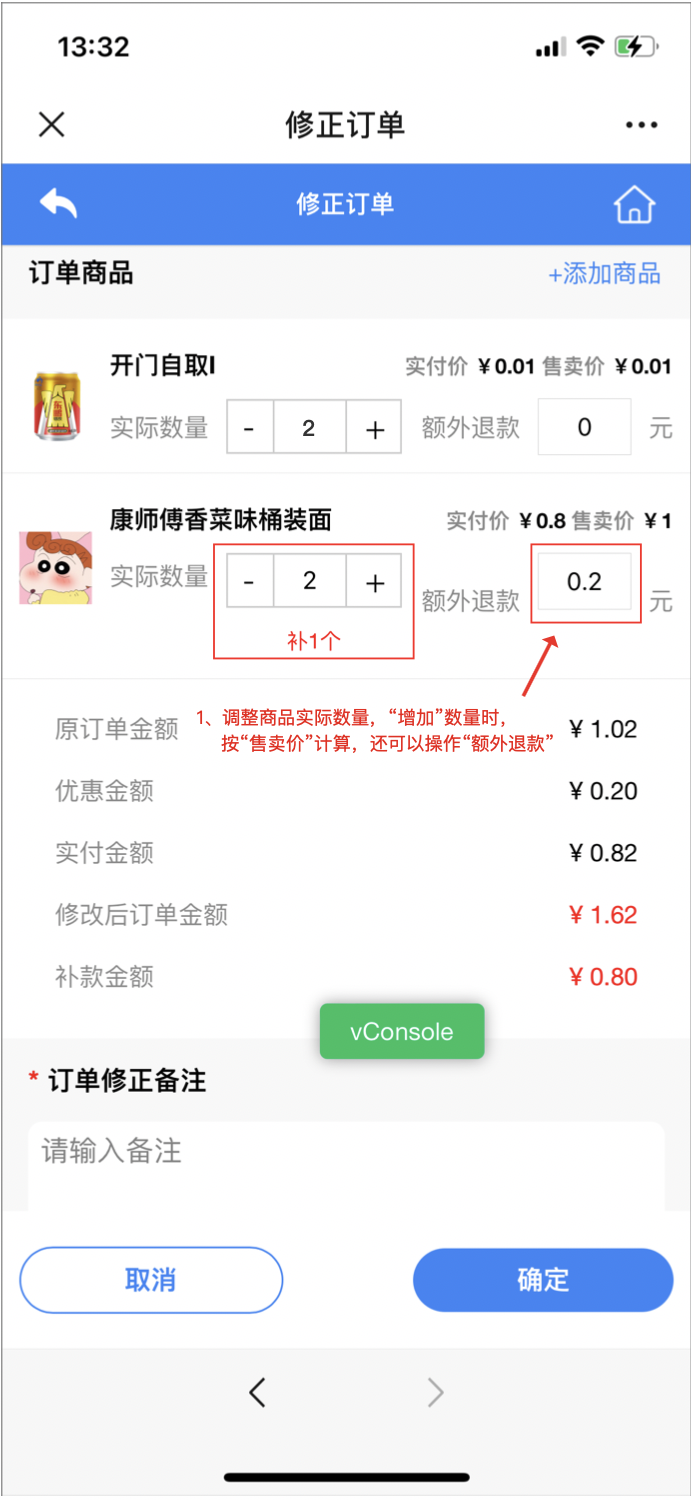The width and height of the screenshot is (692, 1500).
Task: Tap +添加商品 to add a product
Action: pyautogui.click(x=604, y=274)
